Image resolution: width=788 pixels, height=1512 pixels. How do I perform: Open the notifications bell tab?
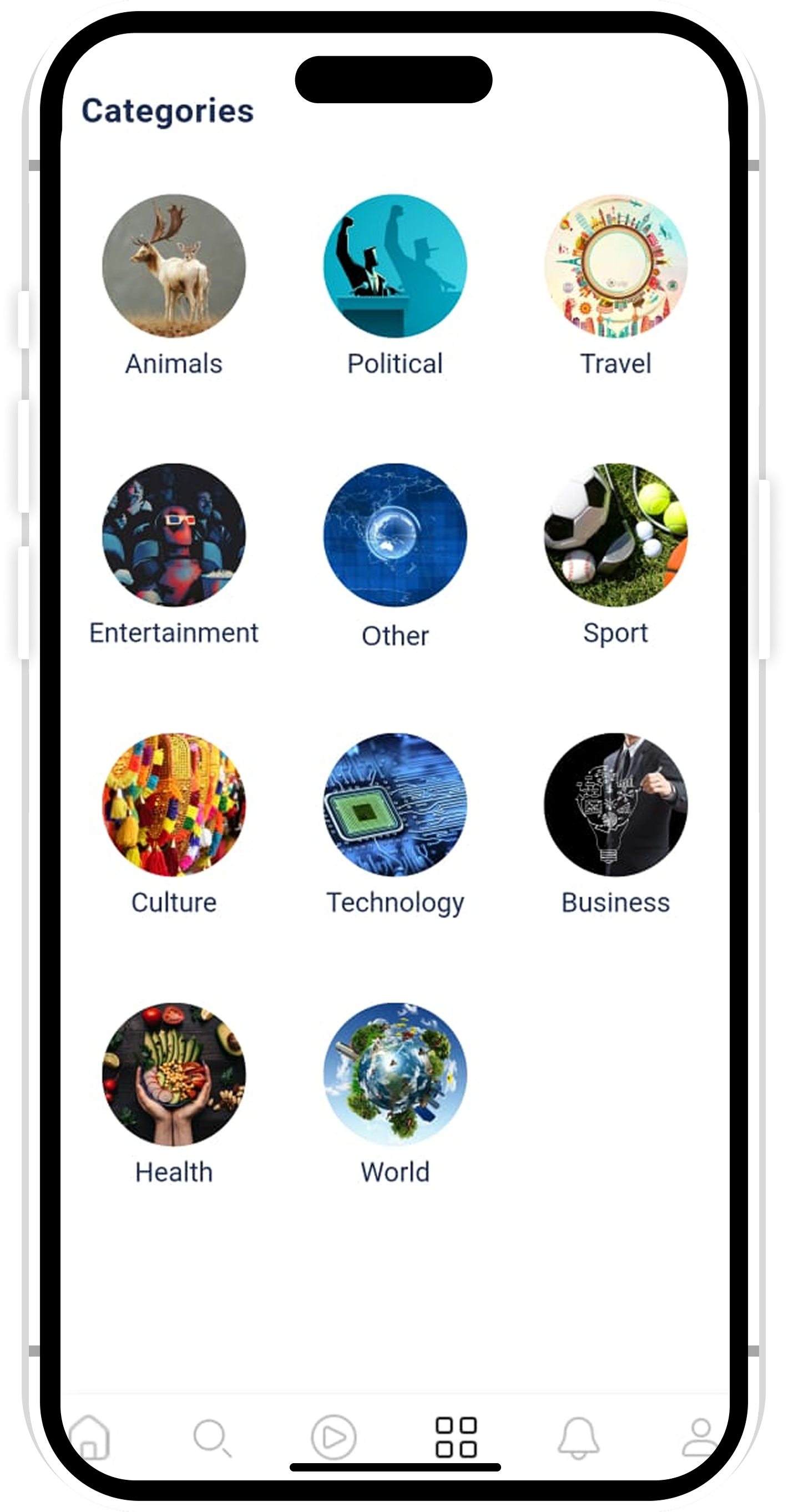[579, 1437]
